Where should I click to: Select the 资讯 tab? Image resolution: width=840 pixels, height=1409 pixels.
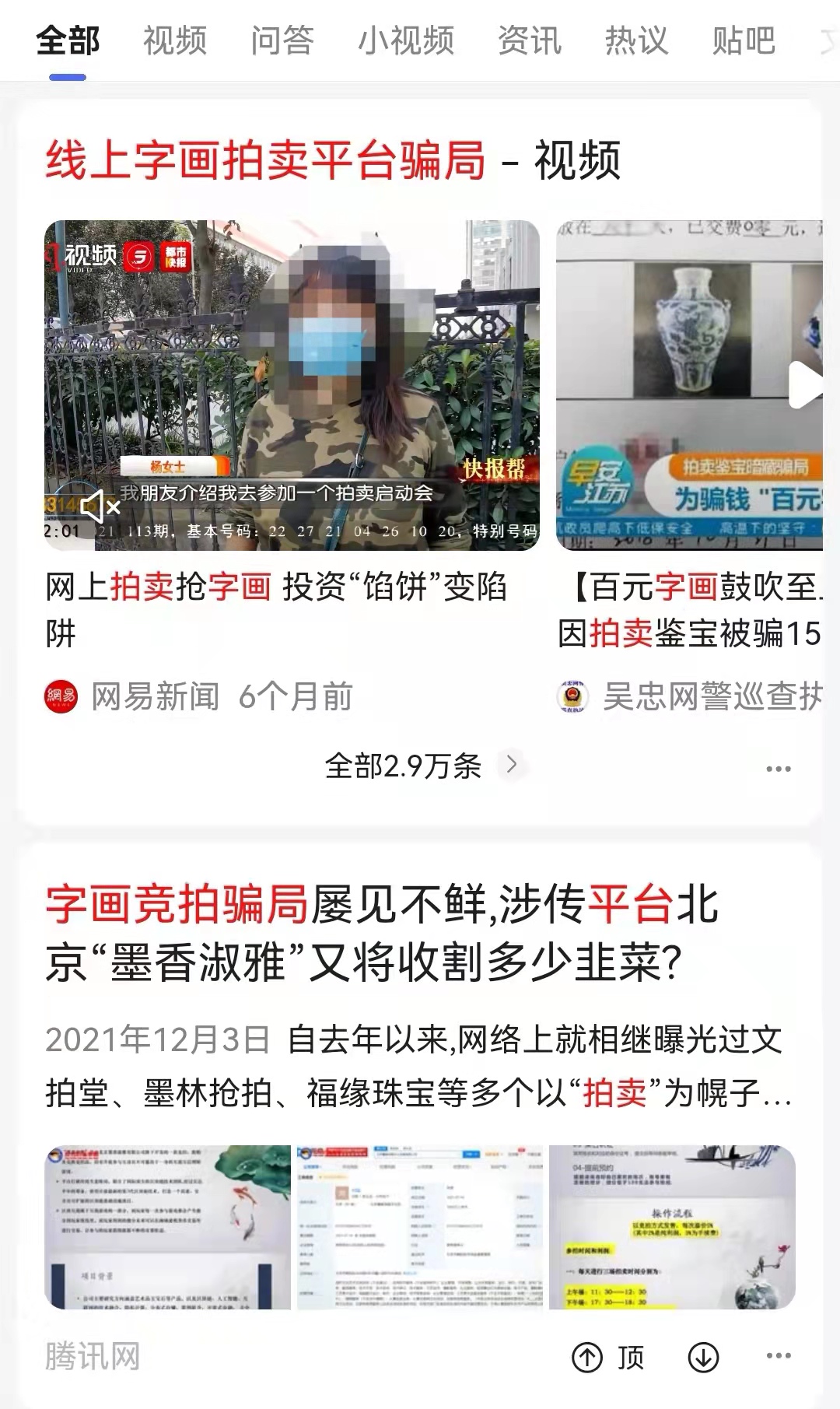(529, 40)
